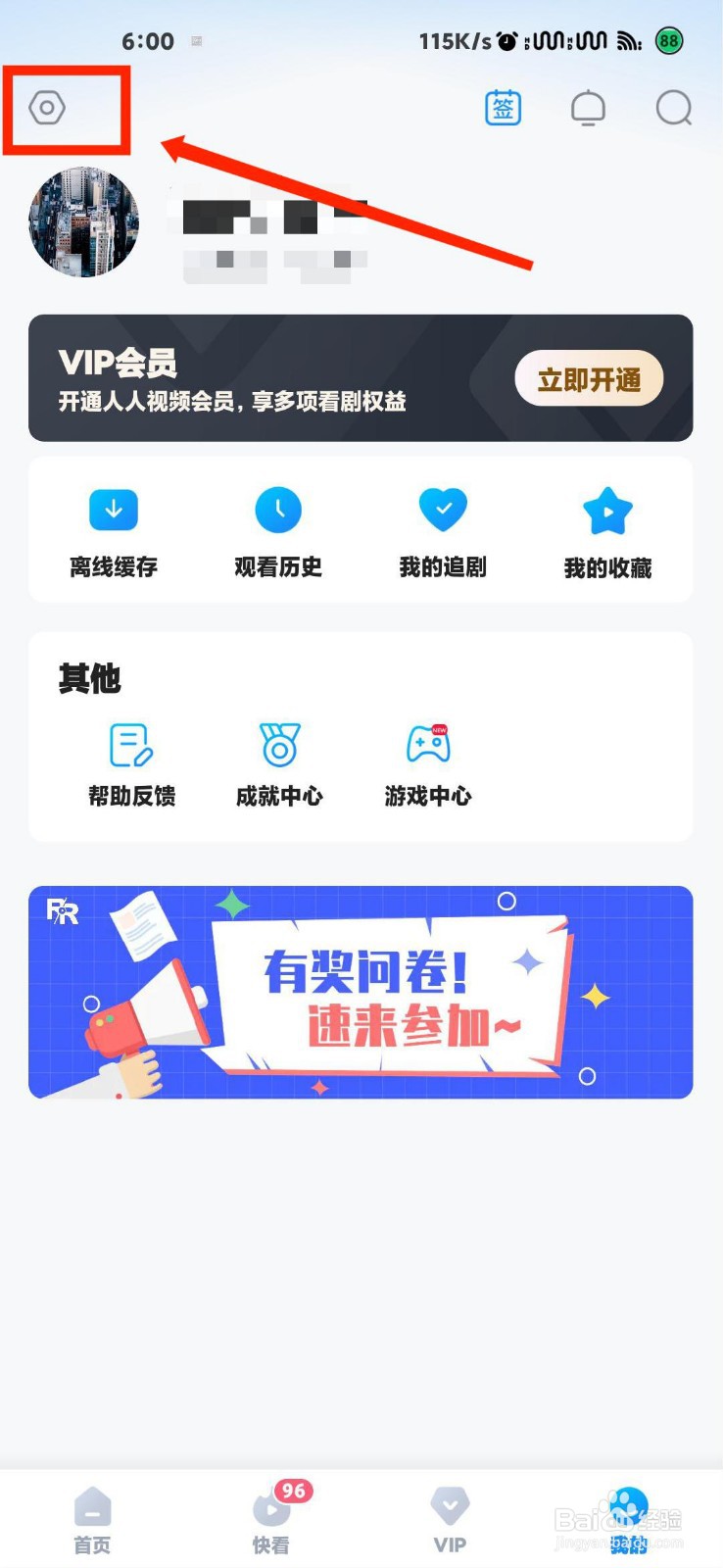
Task: Start a search with the magnifier icon
Action: coord(672,109)
